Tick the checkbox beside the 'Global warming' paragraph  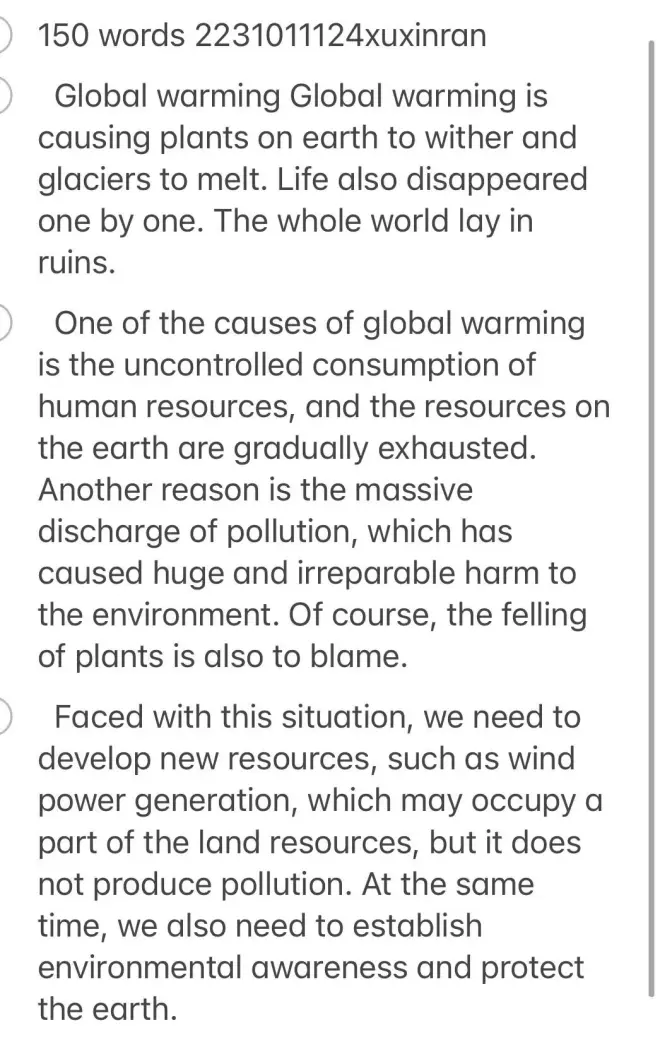tap(4, 96)
